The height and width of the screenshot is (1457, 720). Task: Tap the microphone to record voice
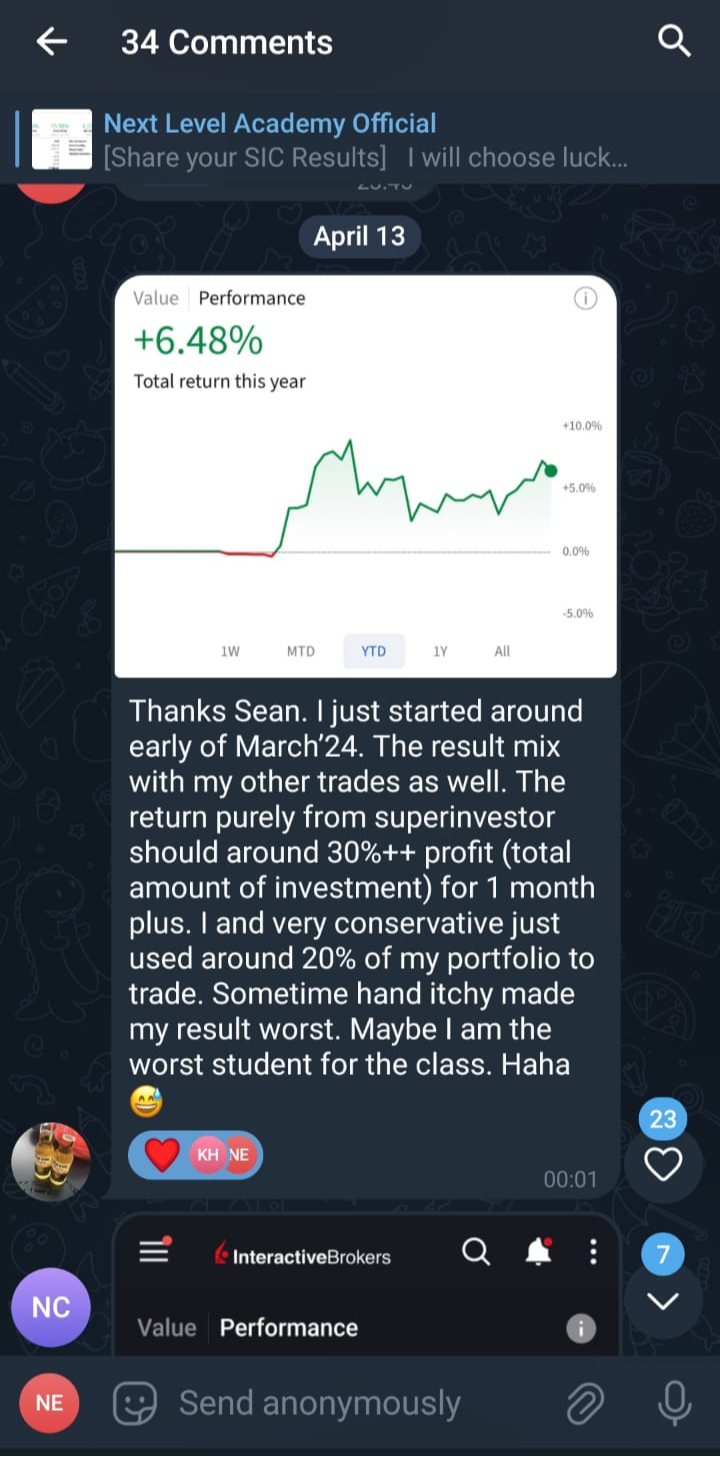[x=675, y=1403]
